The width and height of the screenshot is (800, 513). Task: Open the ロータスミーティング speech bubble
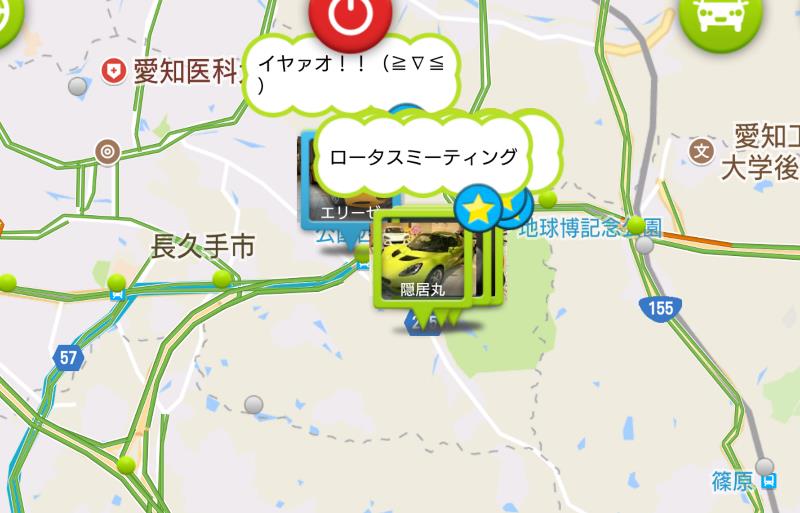424,157
